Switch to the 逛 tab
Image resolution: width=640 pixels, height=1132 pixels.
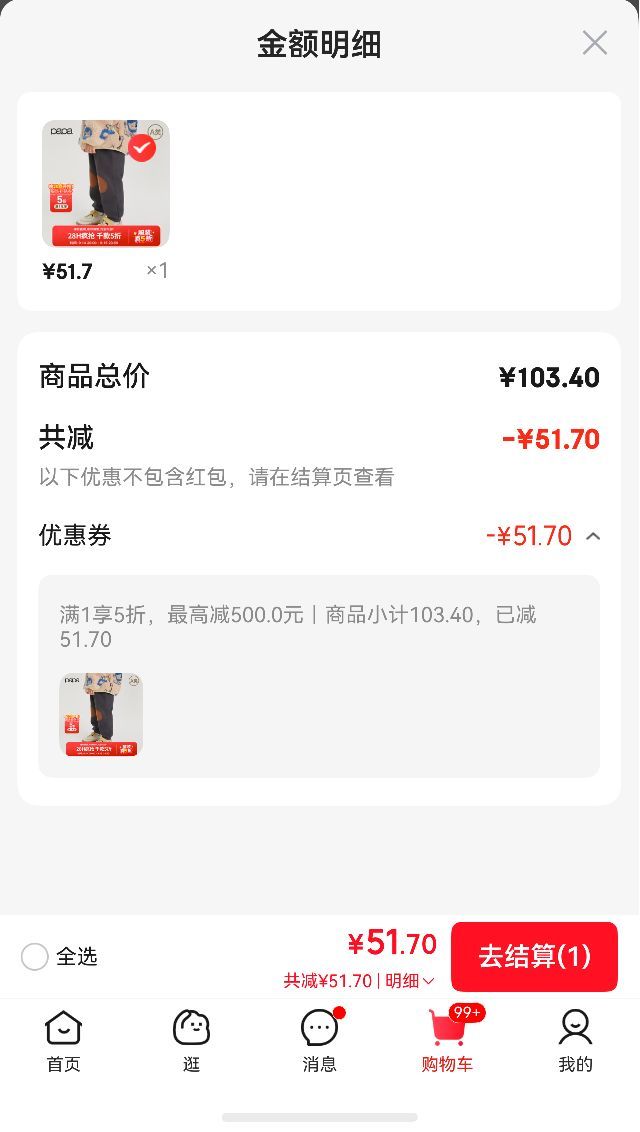coord(191,1040)
